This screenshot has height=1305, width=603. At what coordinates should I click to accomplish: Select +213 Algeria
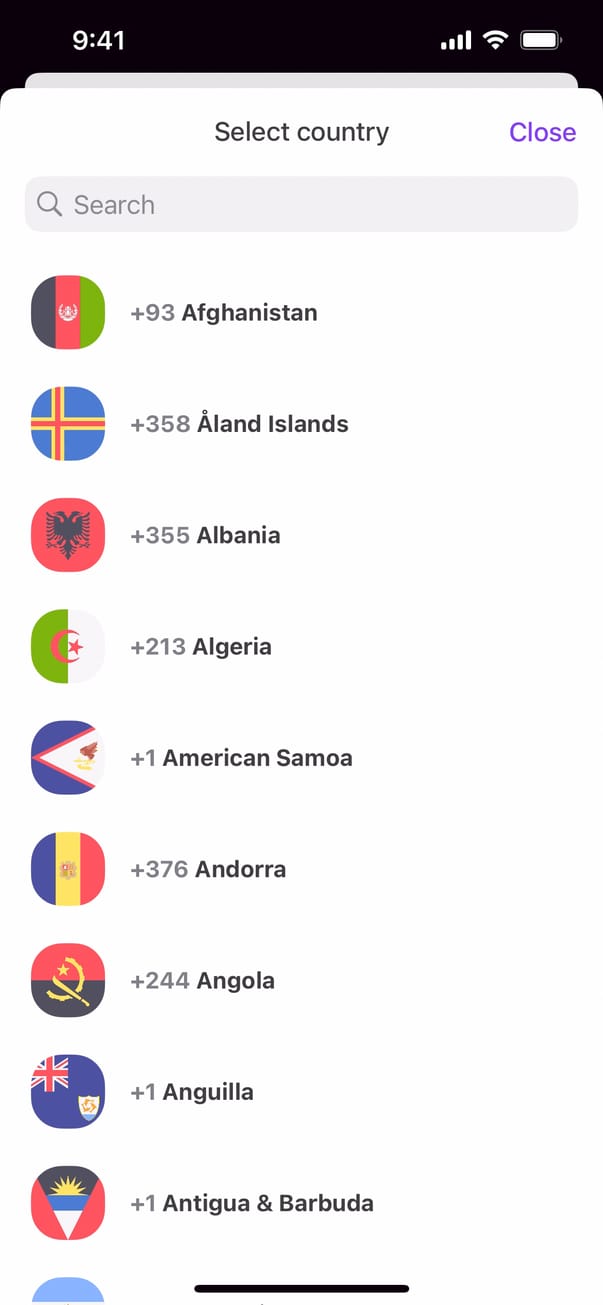pyautogui.click(x=201, y=647)
